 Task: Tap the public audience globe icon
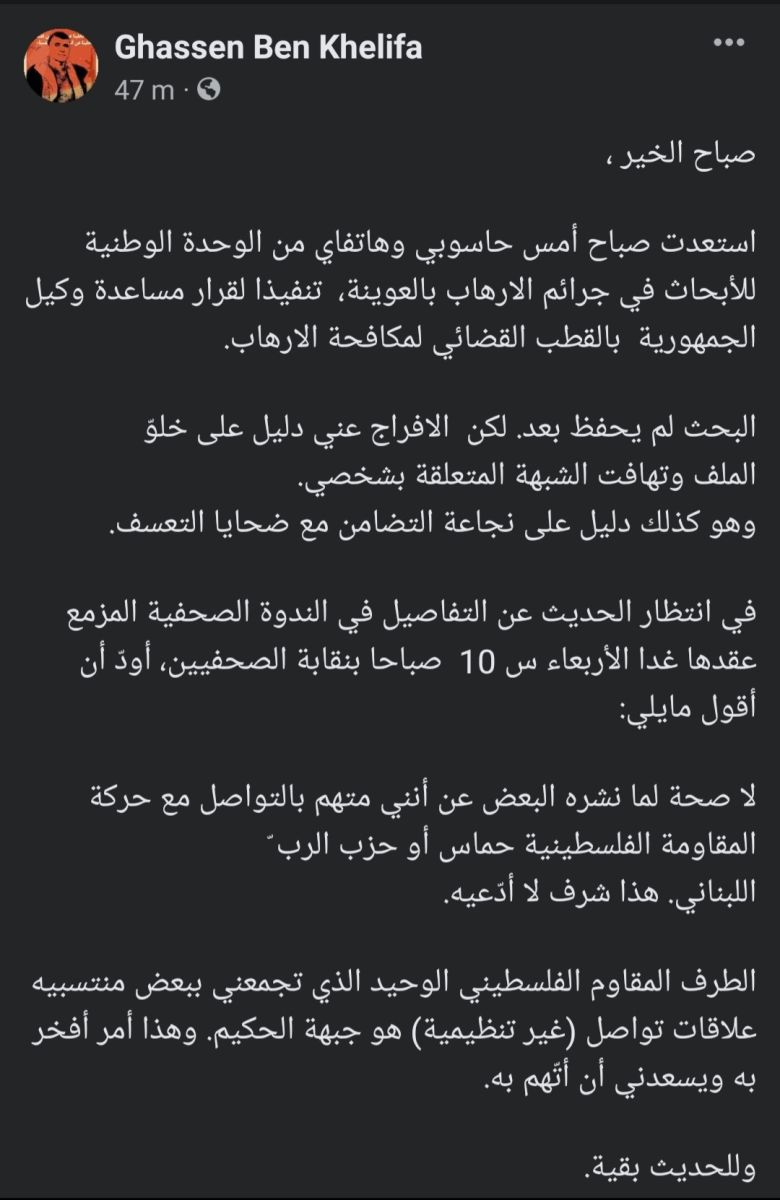(x=210, y=90)
